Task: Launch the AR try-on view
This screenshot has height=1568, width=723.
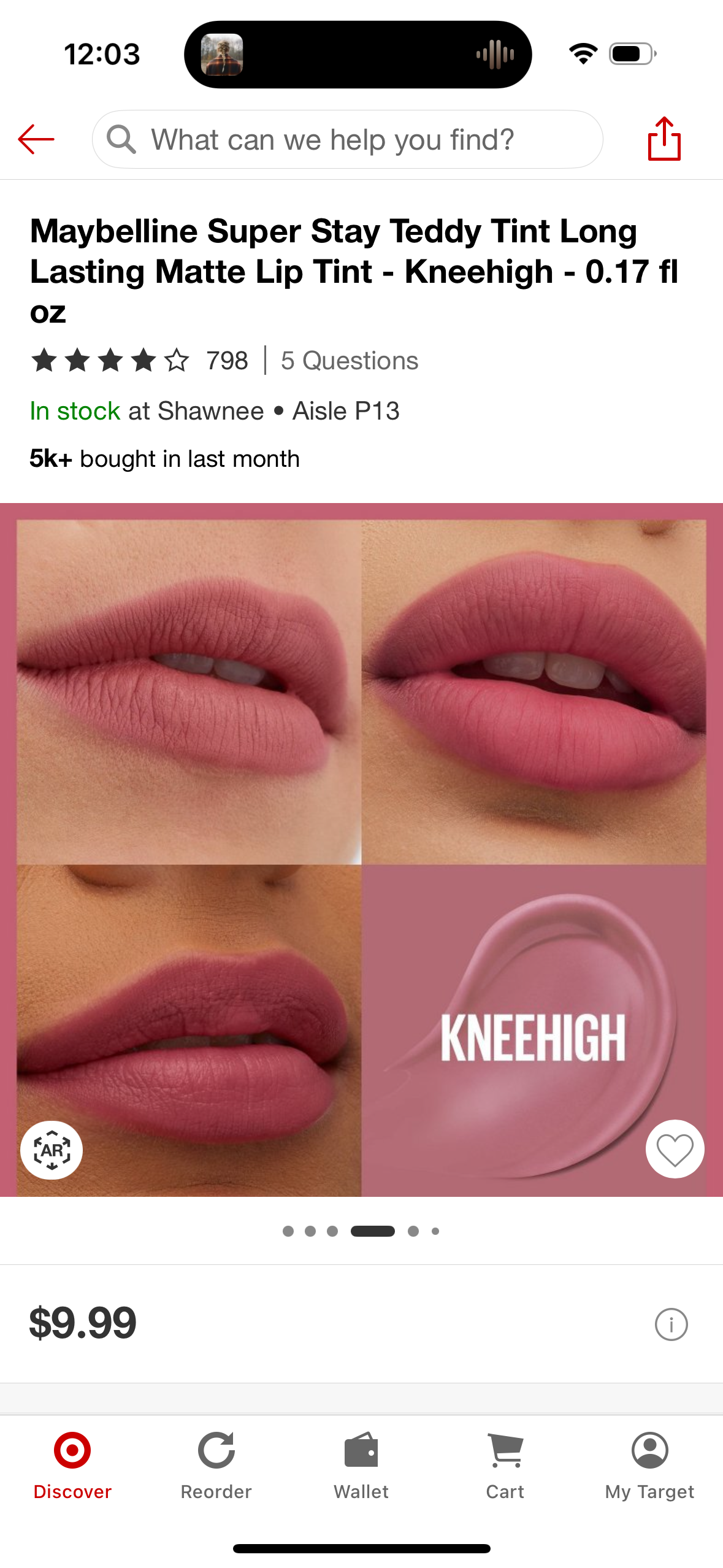Action: pyautogui.click(x=52, y=1150)
